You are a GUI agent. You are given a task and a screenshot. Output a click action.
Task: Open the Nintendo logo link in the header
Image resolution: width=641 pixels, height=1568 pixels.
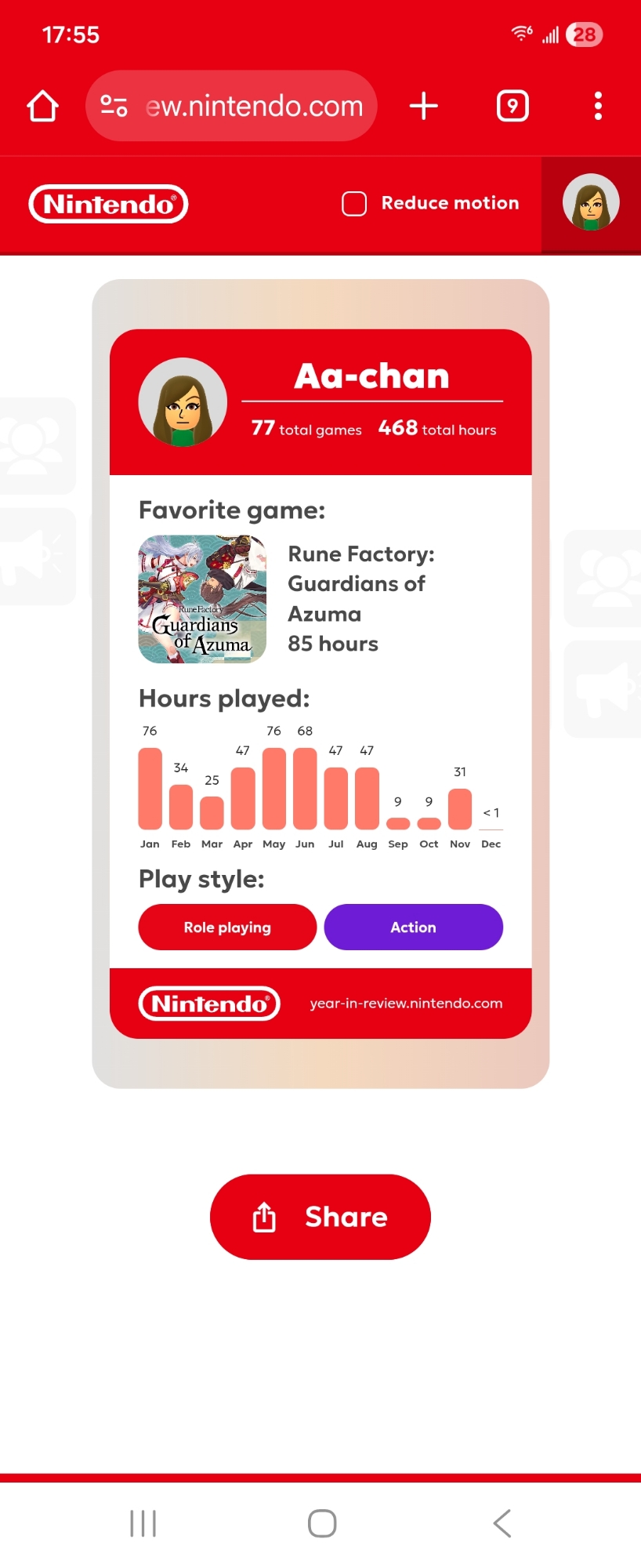(x=109, y=204)
